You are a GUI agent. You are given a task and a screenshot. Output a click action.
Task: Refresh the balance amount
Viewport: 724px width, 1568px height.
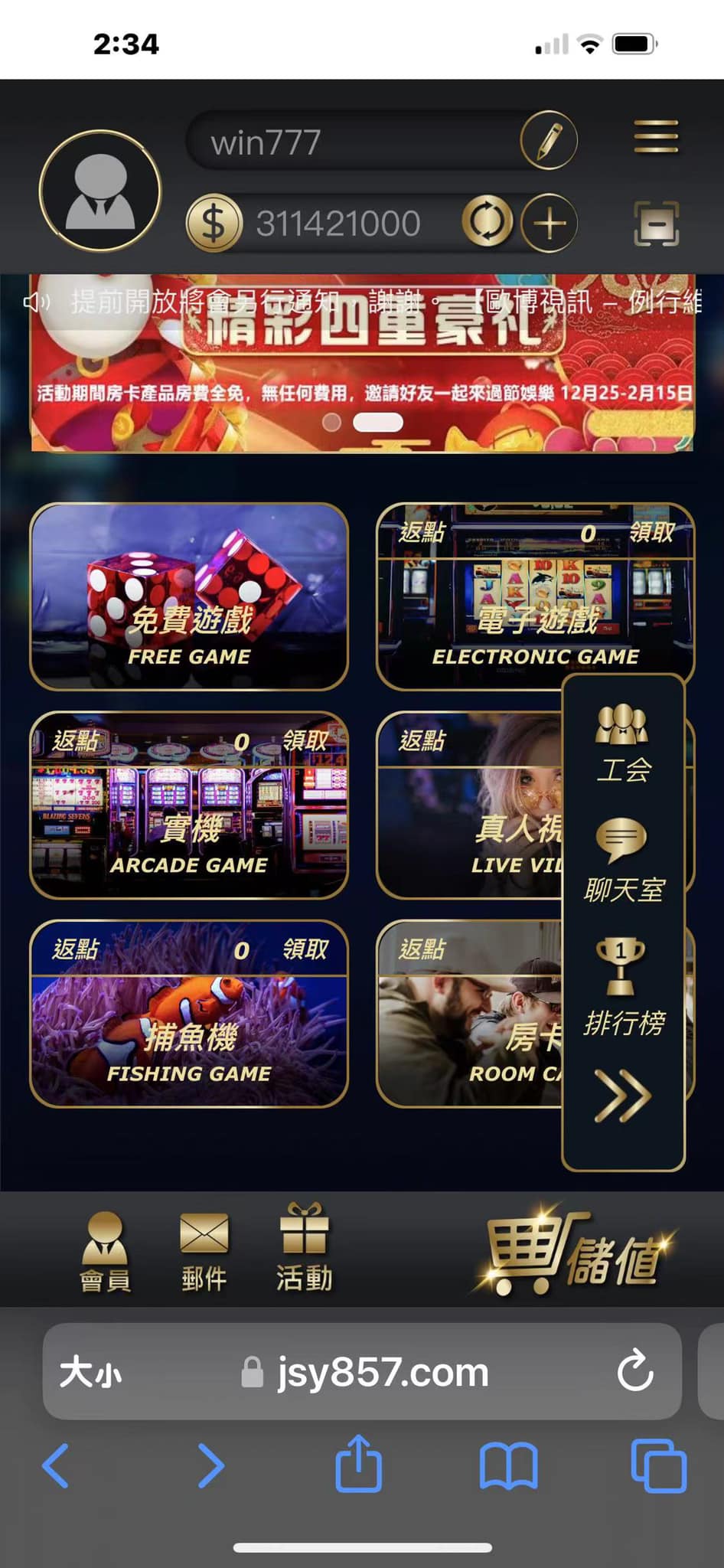point(488,222)
